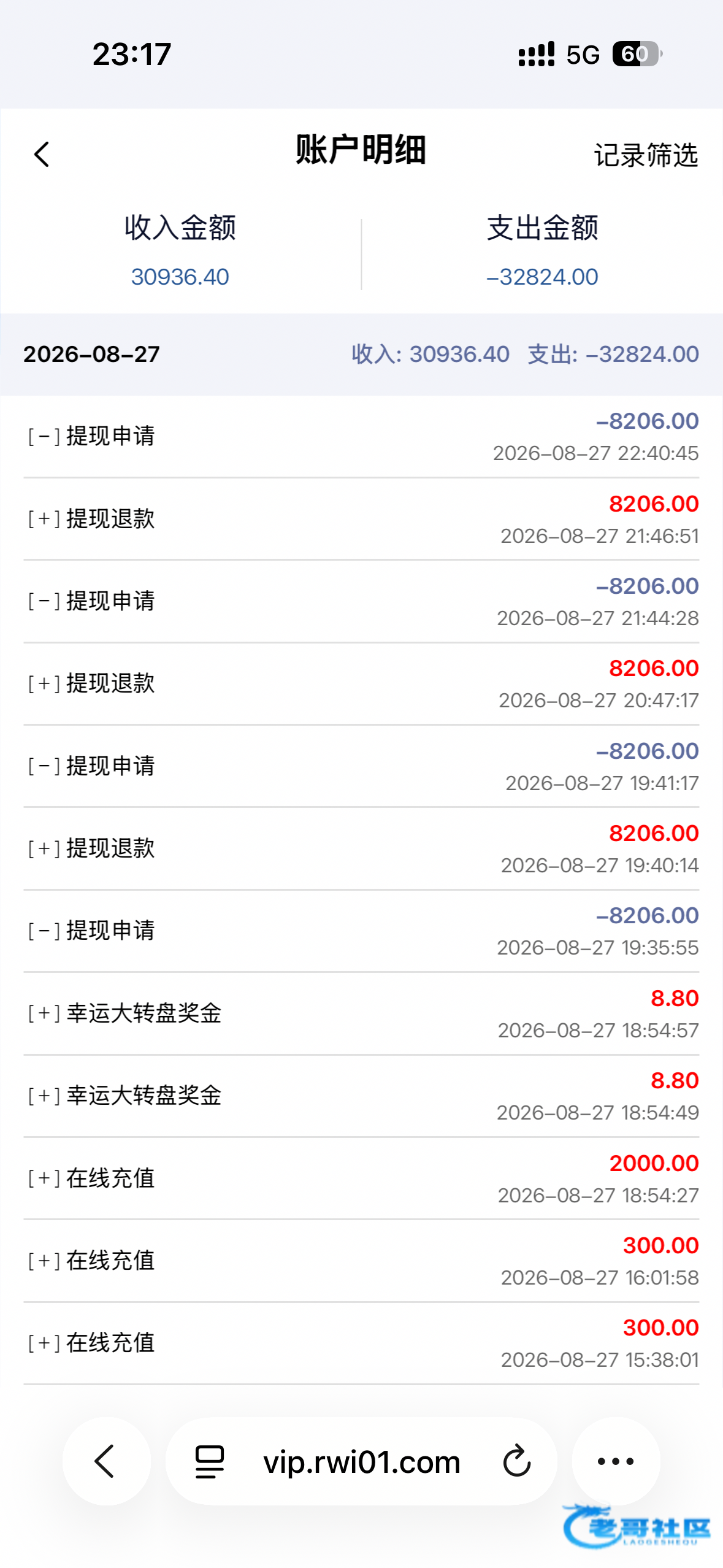This screenshot has height=1568, width=723.
Task: Tap the vip.rwi01.com address bar
Action: pyautogui.click(x=362, y=1461)
